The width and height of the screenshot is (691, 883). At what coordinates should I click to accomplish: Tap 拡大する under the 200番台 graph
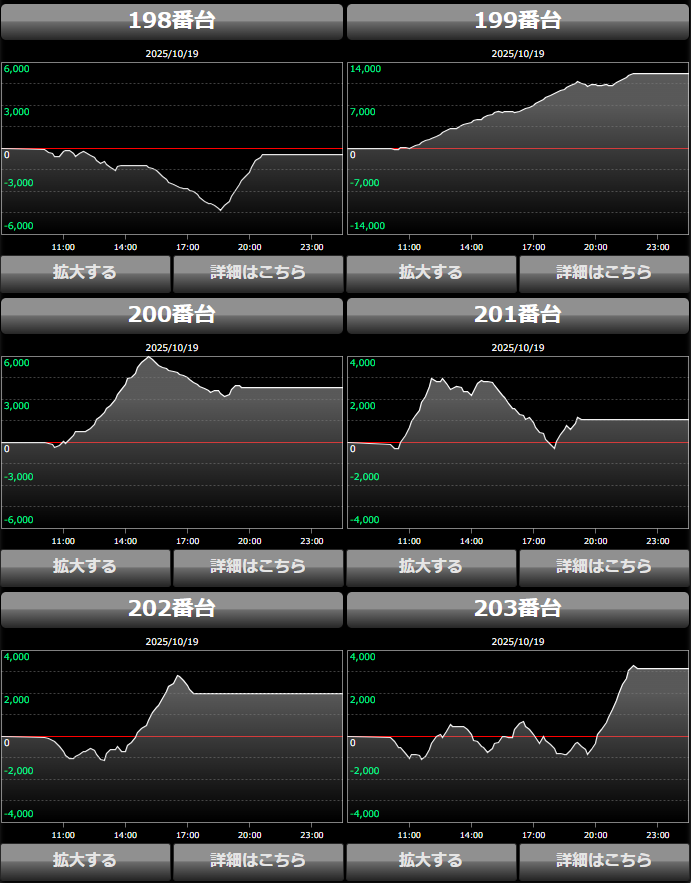(x=85, y=566)
